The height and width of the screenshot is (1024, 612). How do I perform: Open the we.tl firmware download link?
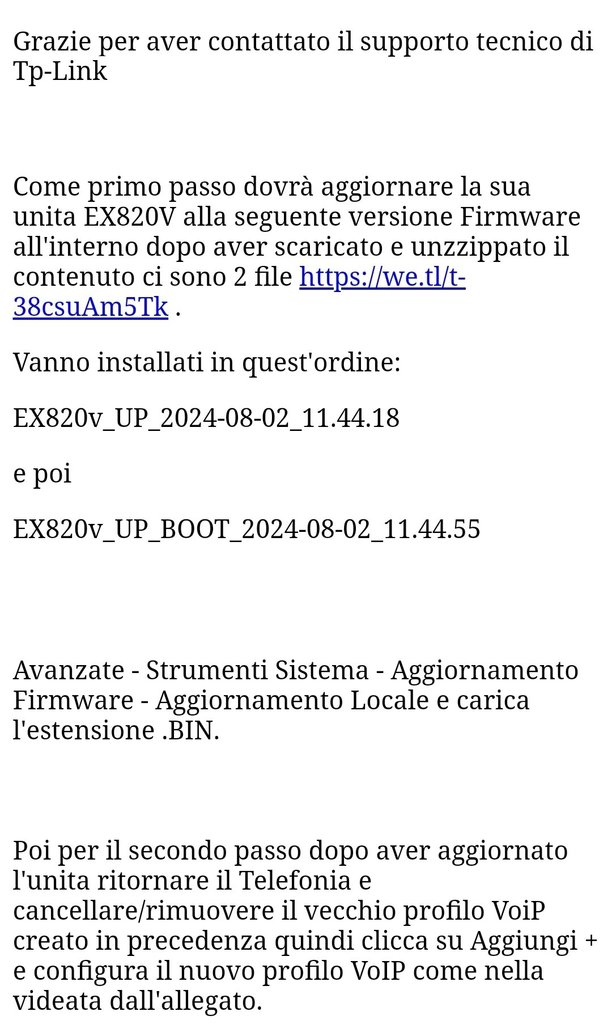coord(382,278)
